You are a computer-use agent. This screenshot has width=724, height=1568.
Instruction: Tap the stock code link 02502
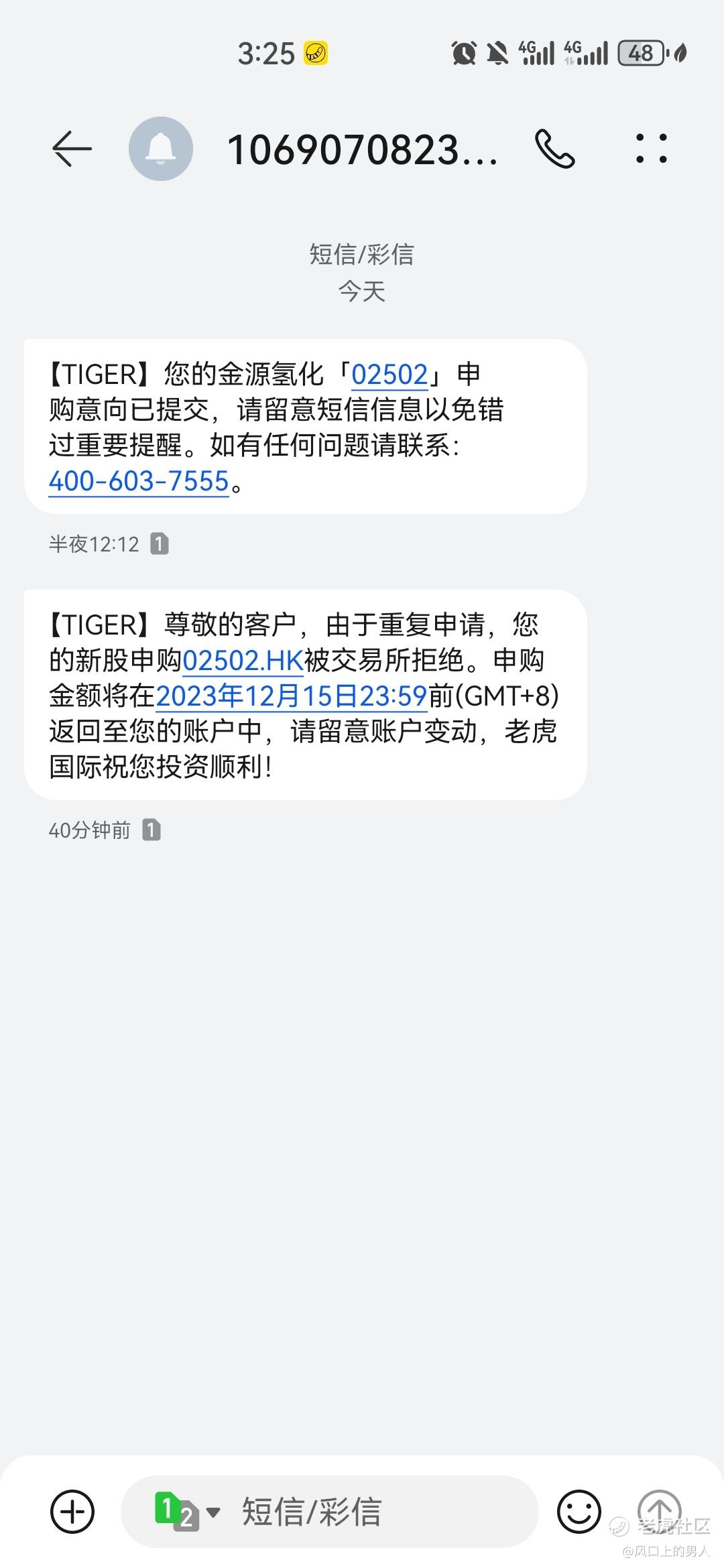coord(389,374)
